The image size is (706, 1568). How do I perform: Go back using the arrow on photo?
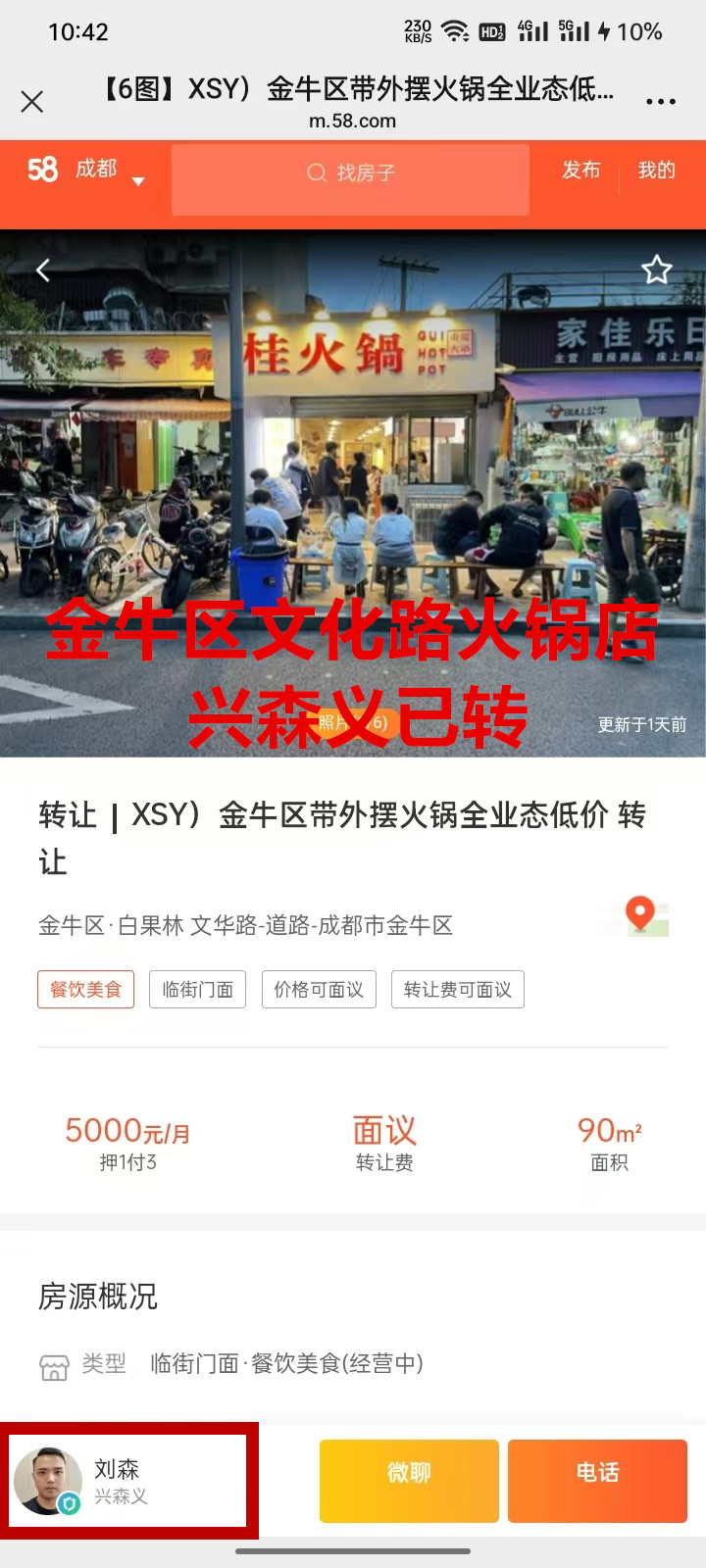(42, 270)
